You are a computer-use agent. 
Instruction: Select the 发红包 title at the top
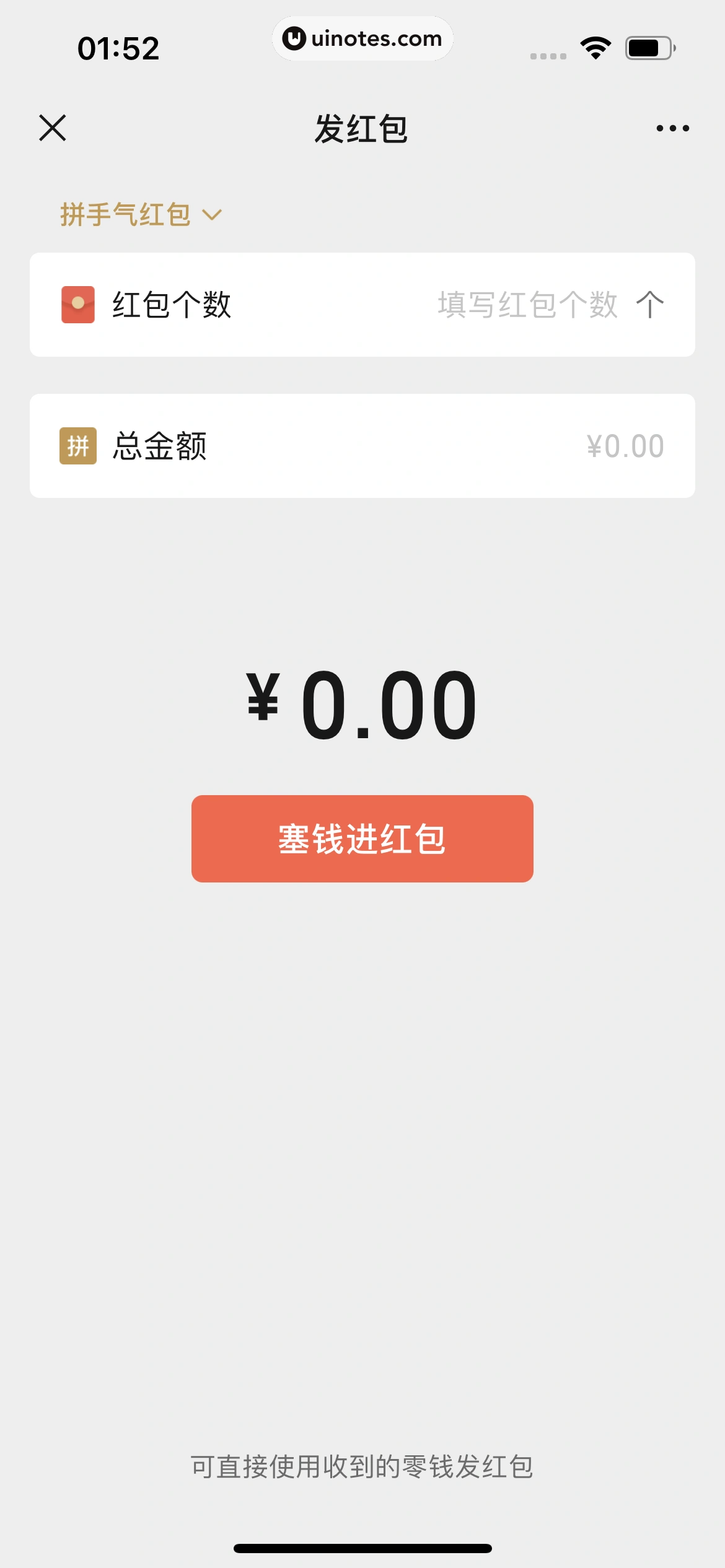[362, 127]
